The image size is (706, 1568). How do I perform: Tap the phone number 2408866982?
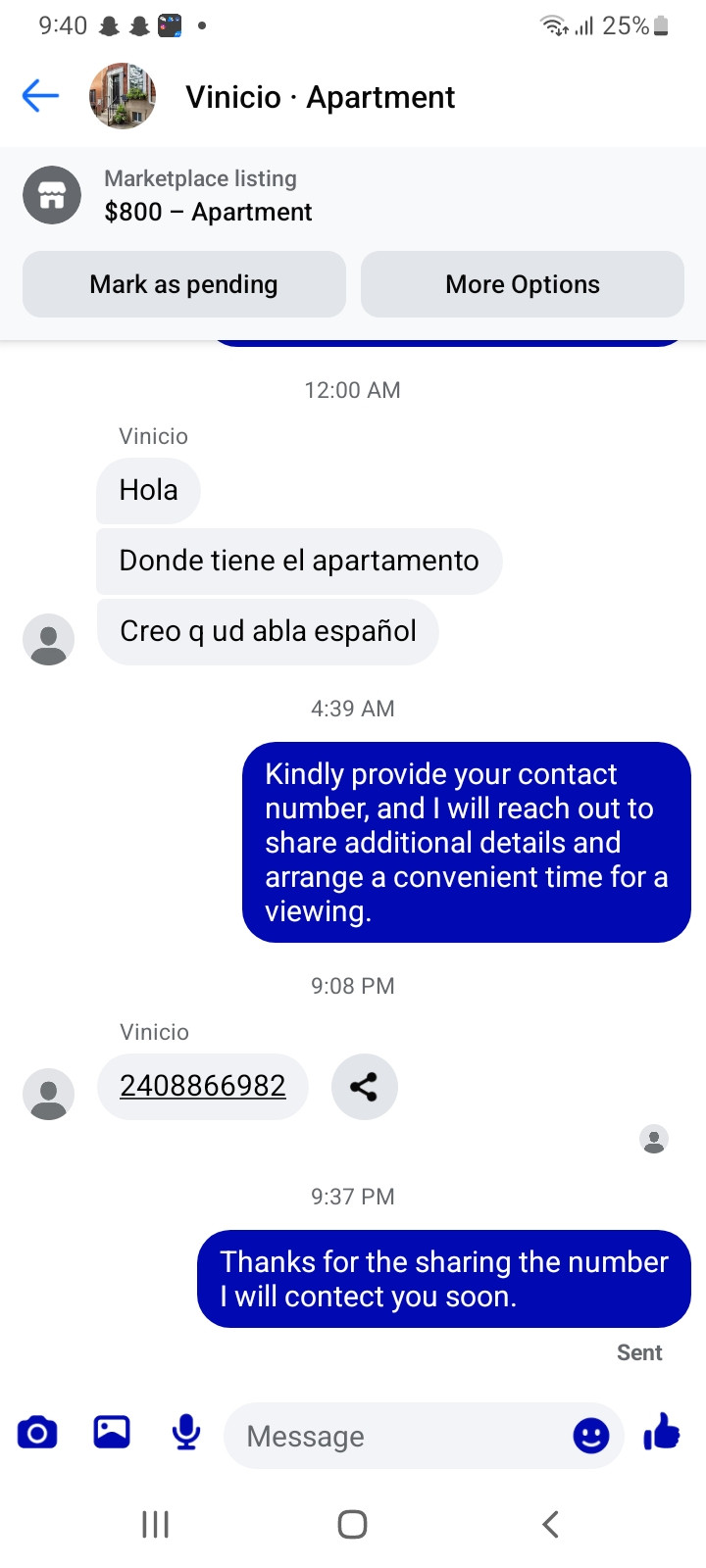tap(203, 1086)
